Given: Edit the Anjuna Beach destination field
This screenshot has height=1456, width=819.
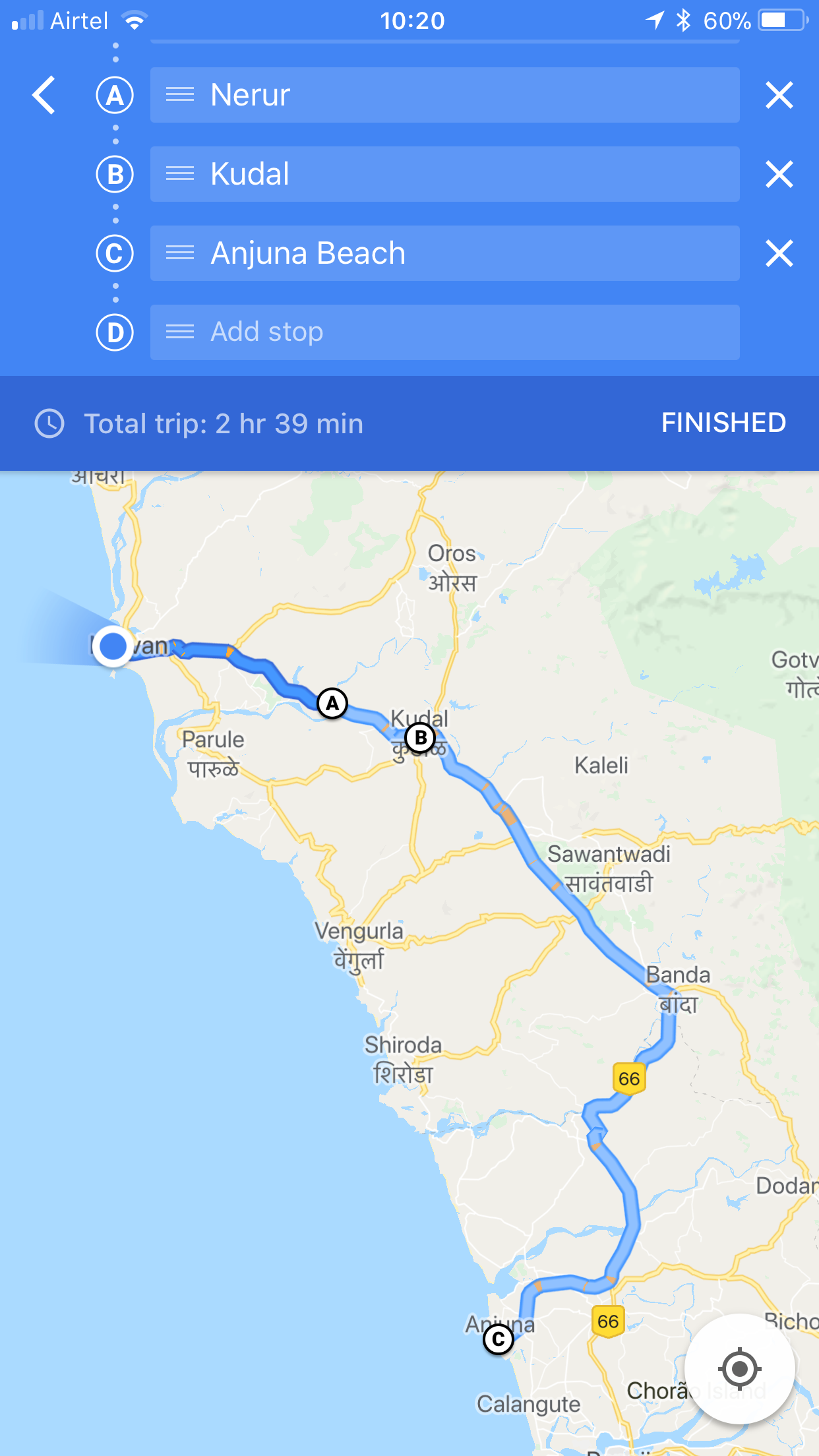Looking at the screenshot, I should click(444, 253).
